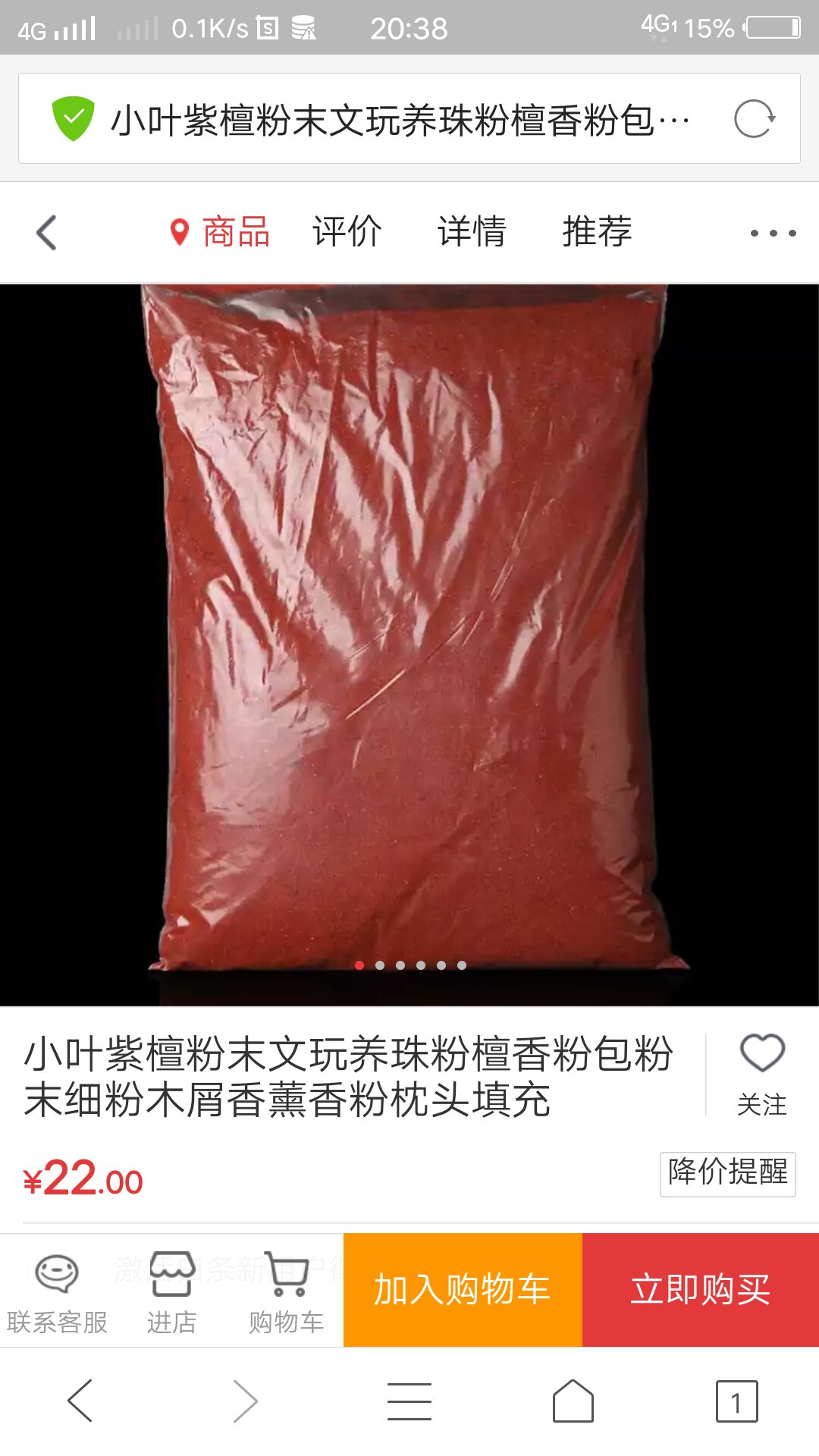
Task: Go back using the page's back arrow
Action: click(47, 233)
